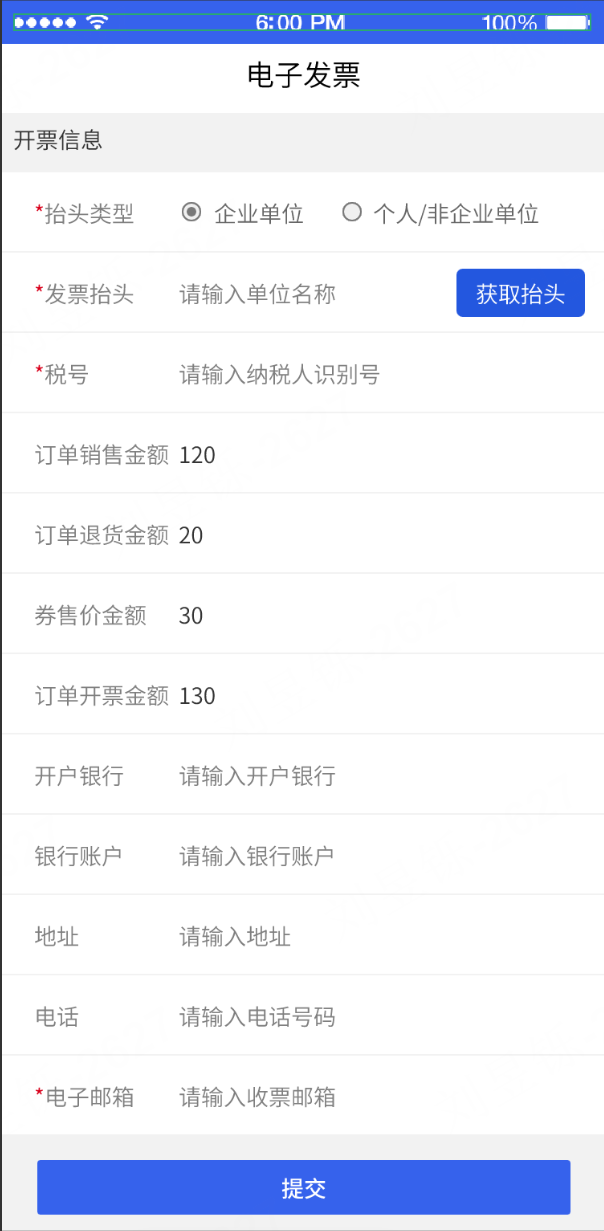Tap the 获取抬头 button
The width and height of the screenshot is (604, 1231).
[x=520, y=293]
